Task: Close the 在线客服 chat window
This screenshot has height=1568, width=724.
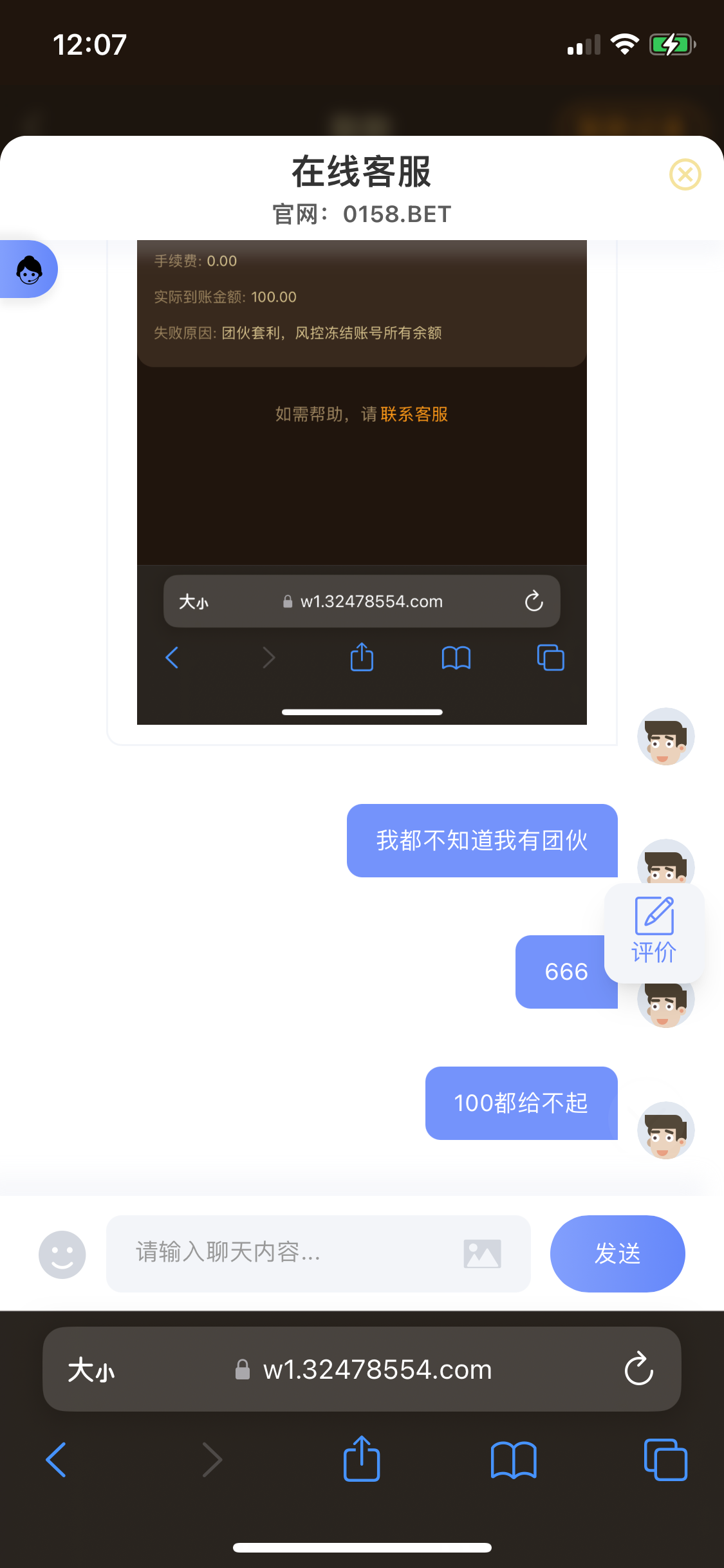Action: 685,174
